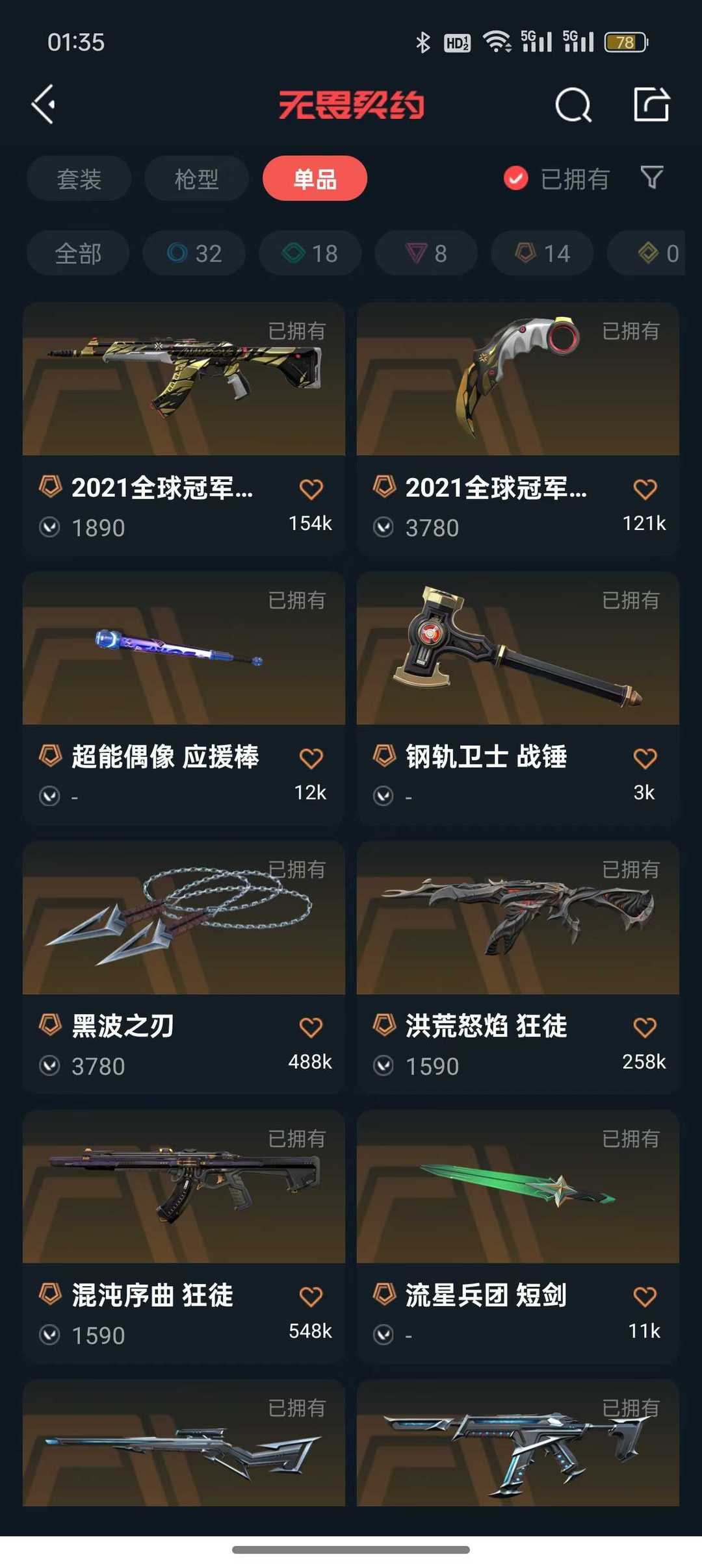Select the filter chip showing 14

541,253
